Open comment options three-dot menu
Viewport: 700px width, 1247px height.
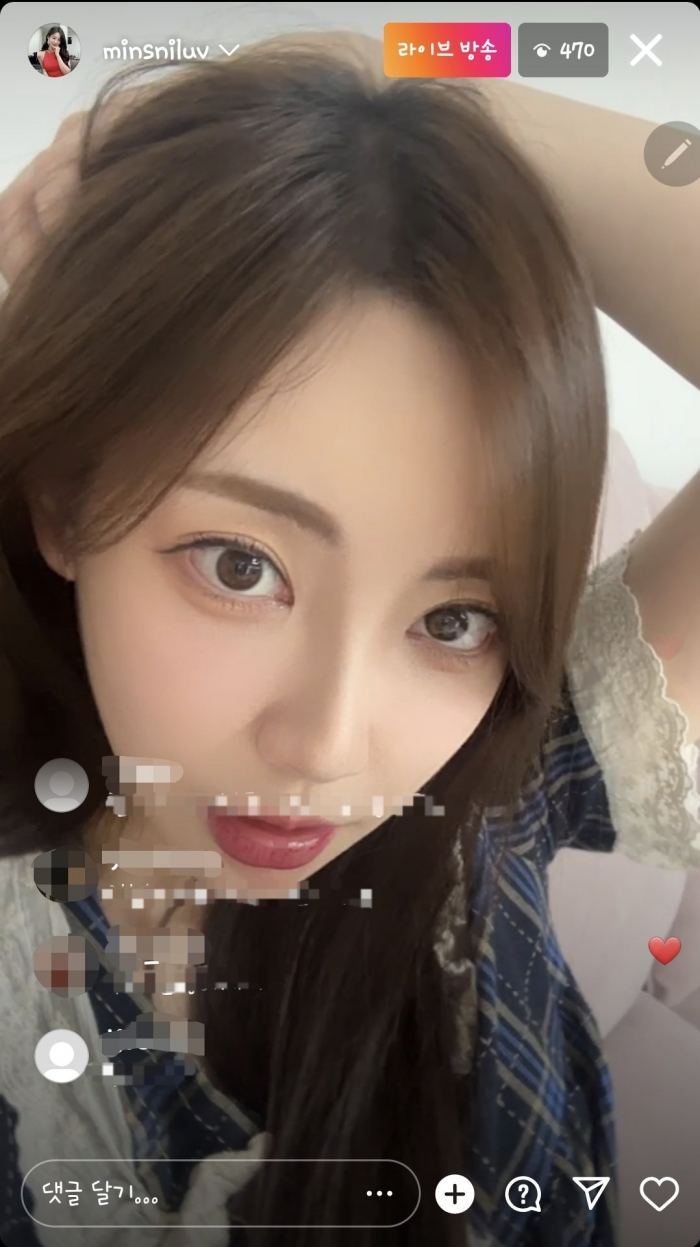pyautogui.click(x=380, y=1193)
